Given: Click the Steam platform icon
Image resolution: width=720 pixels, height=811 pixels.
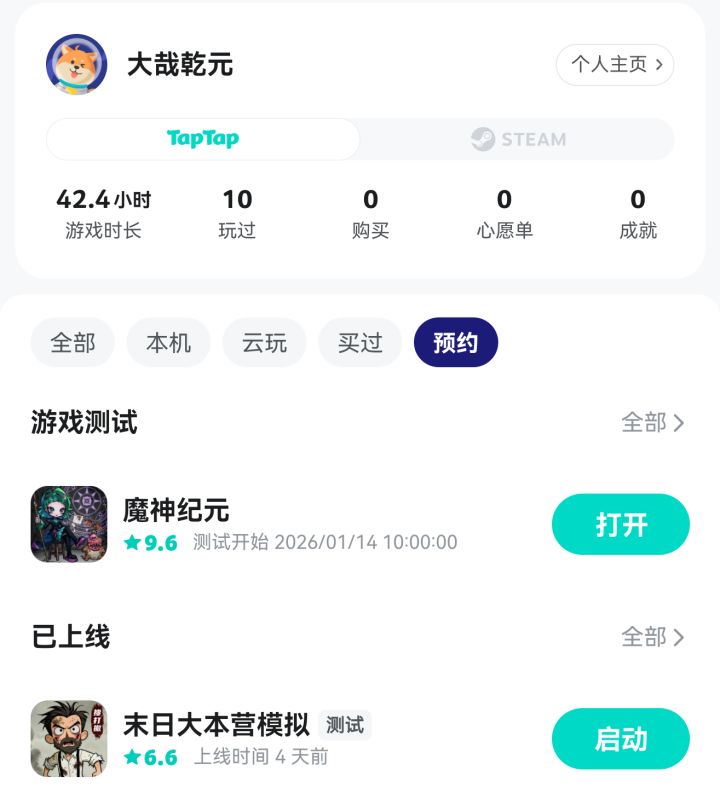Looking at the screenshot, I should click(481, 139).
